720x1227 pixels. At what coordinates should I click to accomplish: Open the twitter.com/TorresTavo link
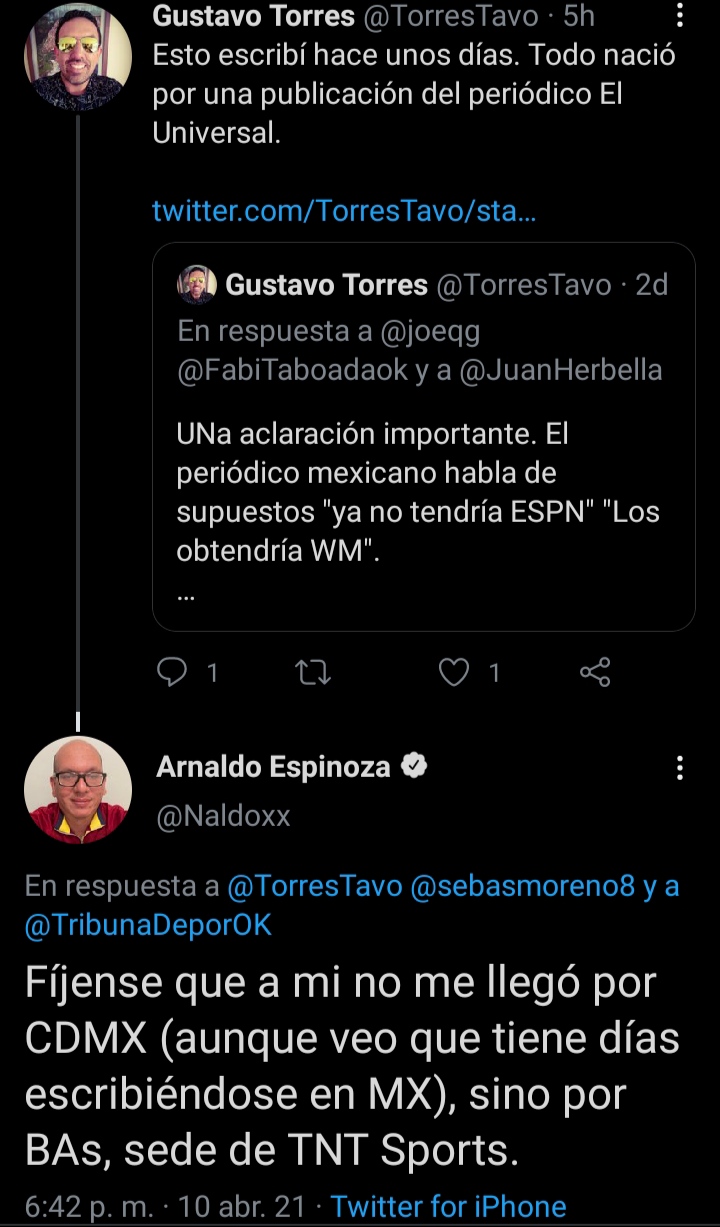(344, 211)
